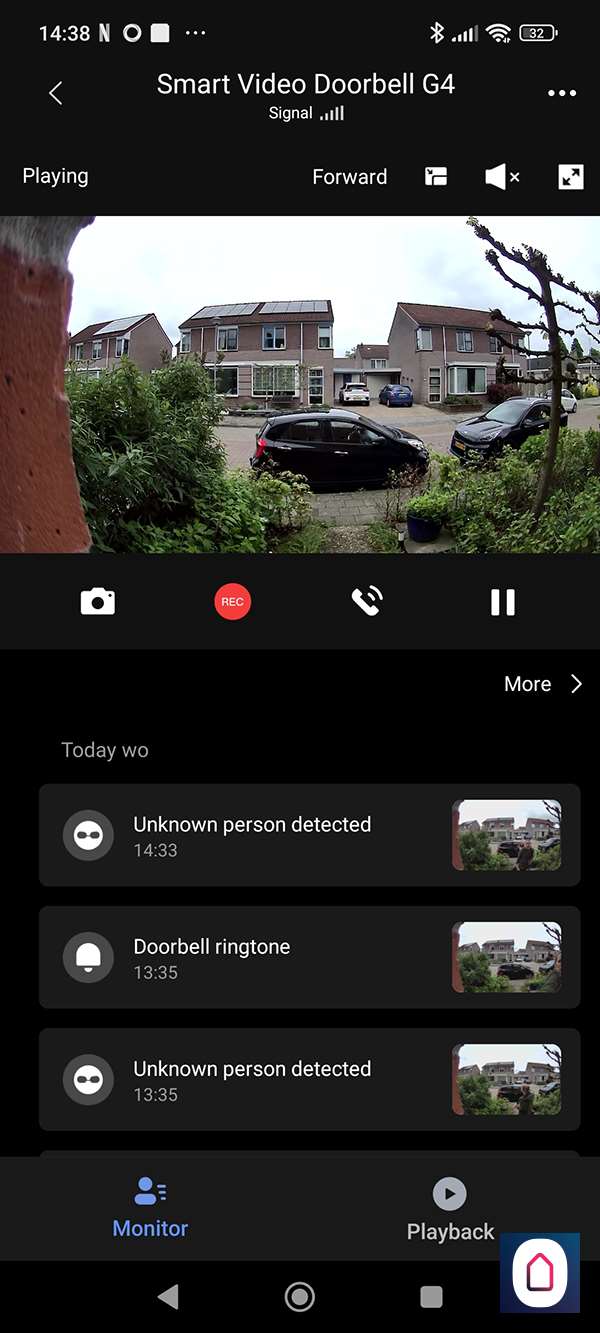The image size is (600, 1333).
Task: Start recording with the REC button
Action: tap(232, 602)
